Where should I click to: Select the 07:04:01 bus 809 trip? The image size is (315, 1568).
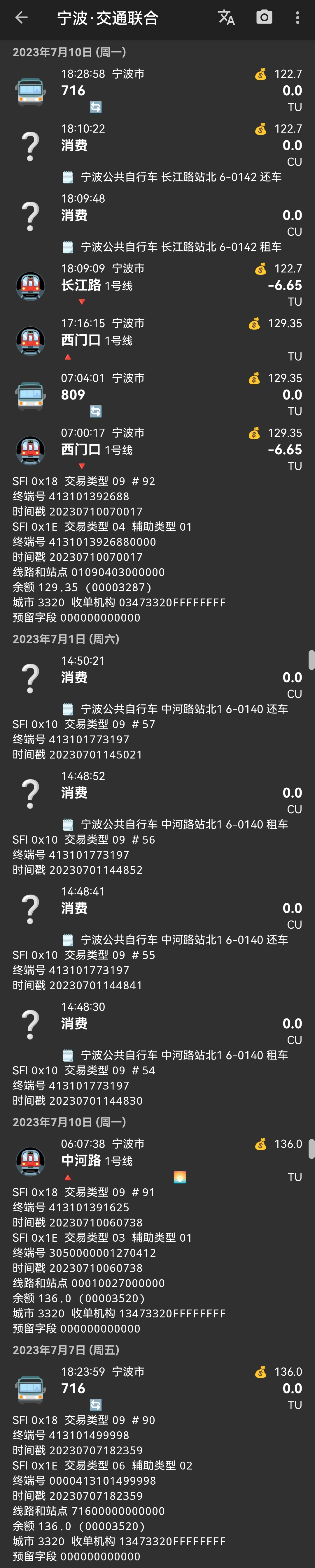tap(157, 395)
